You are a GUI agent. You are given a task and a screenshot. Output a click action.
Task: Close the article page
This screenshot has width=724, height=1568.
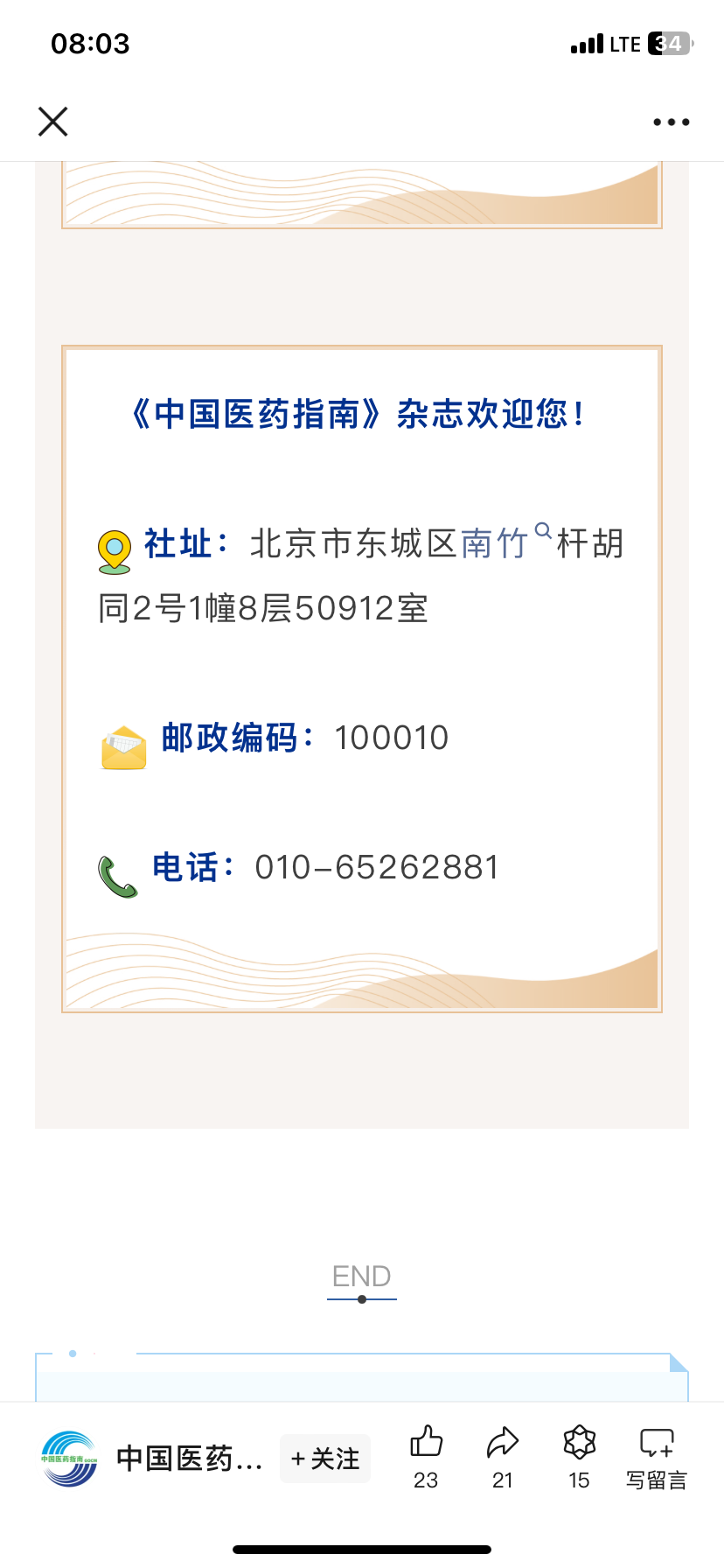[x=53, y=122]
